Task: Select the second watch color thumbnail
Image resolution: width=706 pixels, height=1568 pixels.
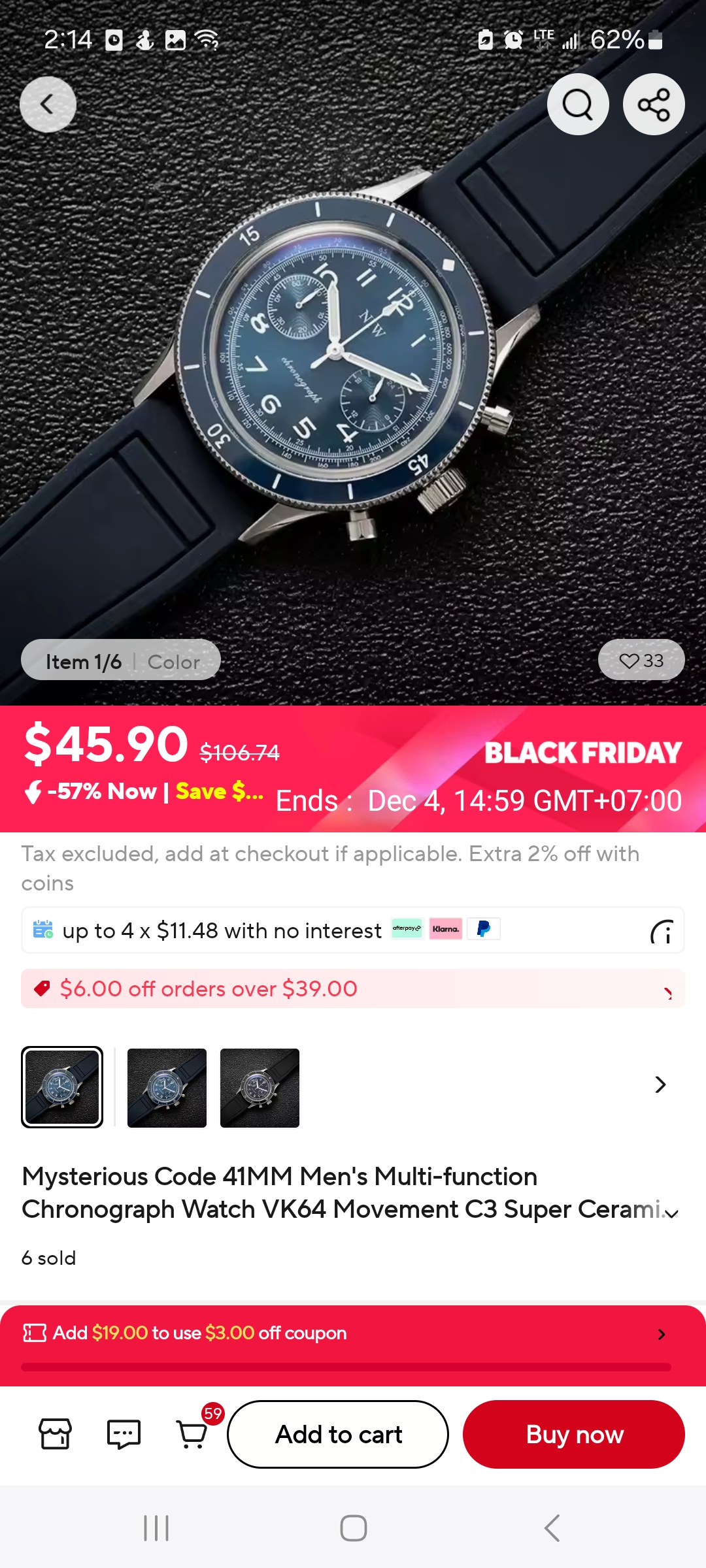Action: coord(167,1088)
